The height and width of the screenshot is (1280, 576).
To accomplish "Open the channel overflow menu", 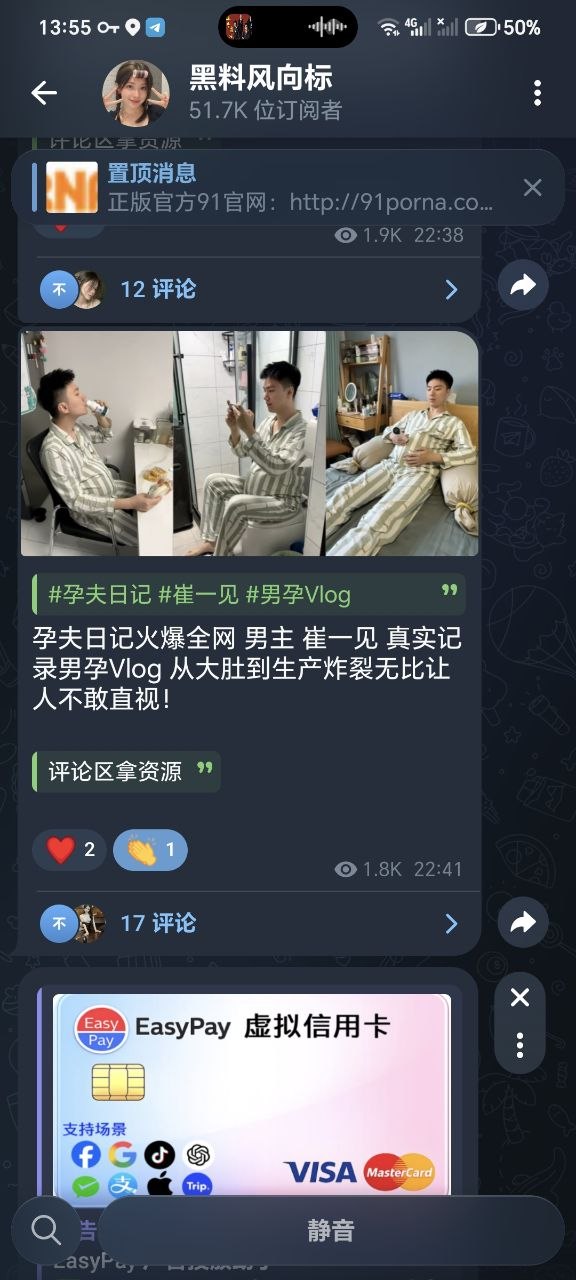I will click(537, 93).
